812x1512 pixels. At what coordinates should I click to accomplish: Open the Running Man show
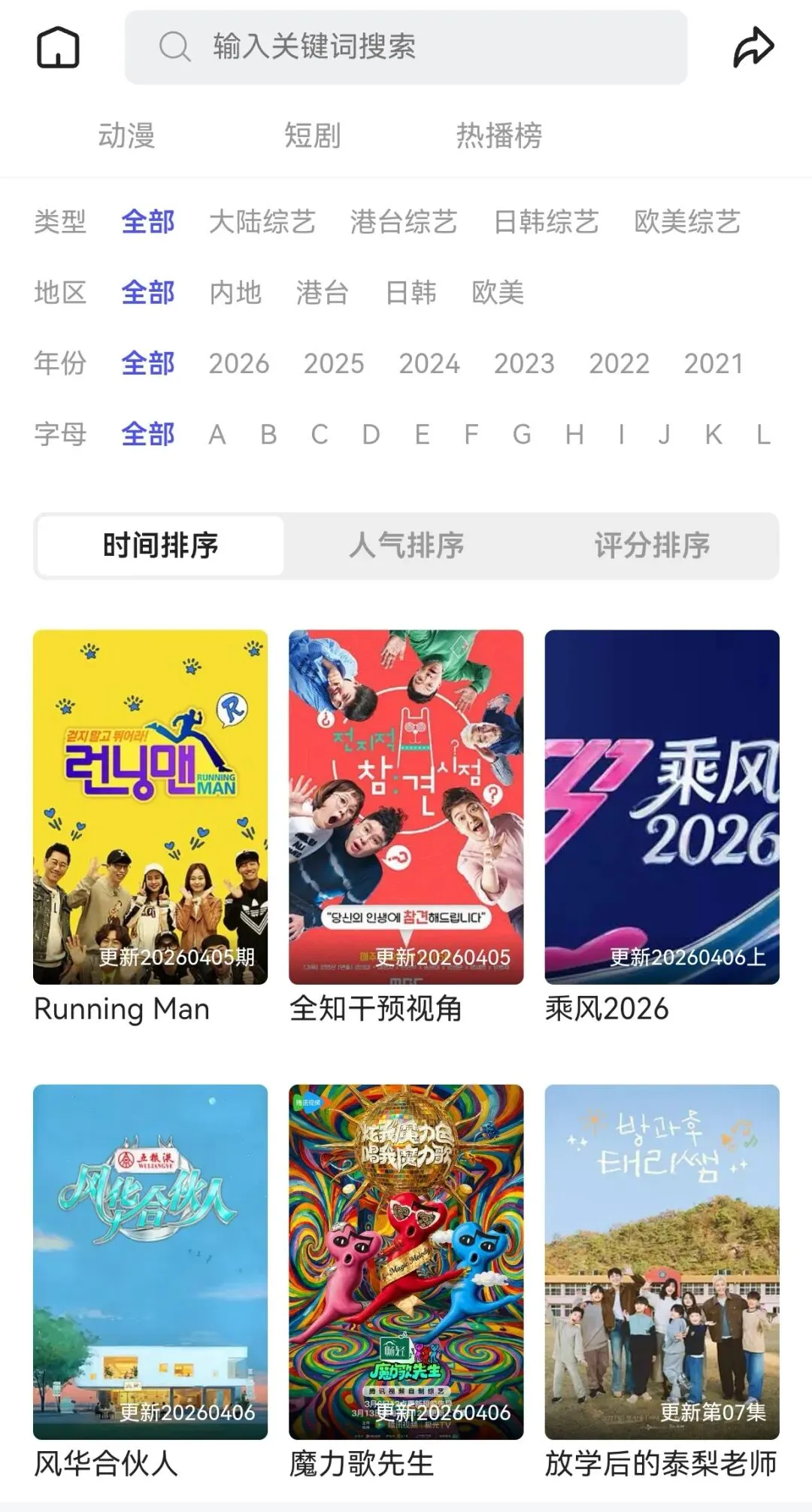[x=150, y=806]
